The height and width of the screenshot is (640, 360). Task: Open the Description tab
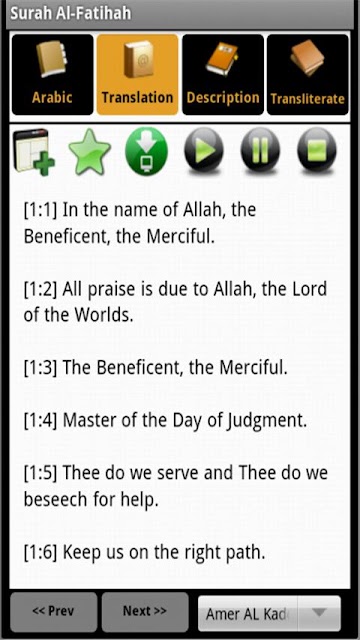[x=223, y=75]
